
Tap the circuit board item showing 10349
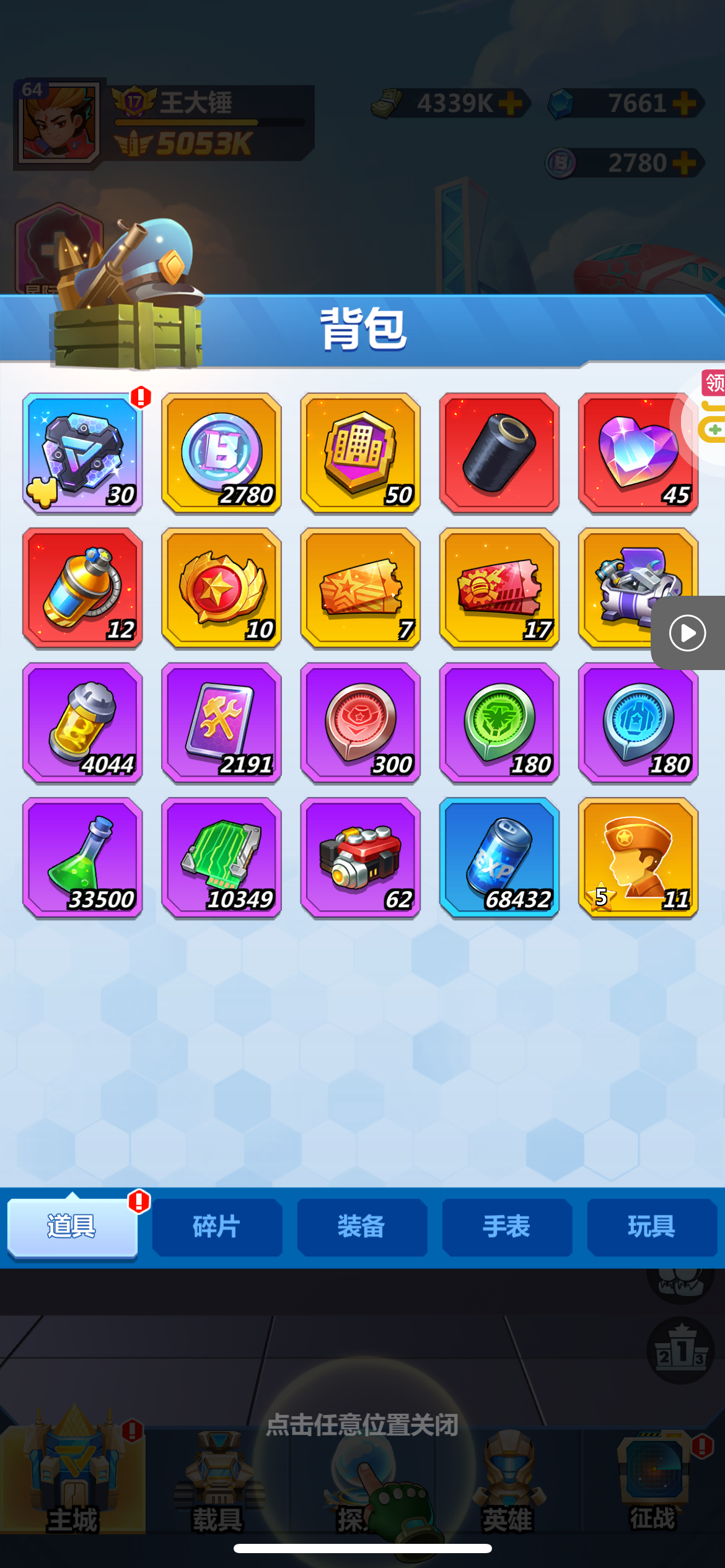[221, 858]
